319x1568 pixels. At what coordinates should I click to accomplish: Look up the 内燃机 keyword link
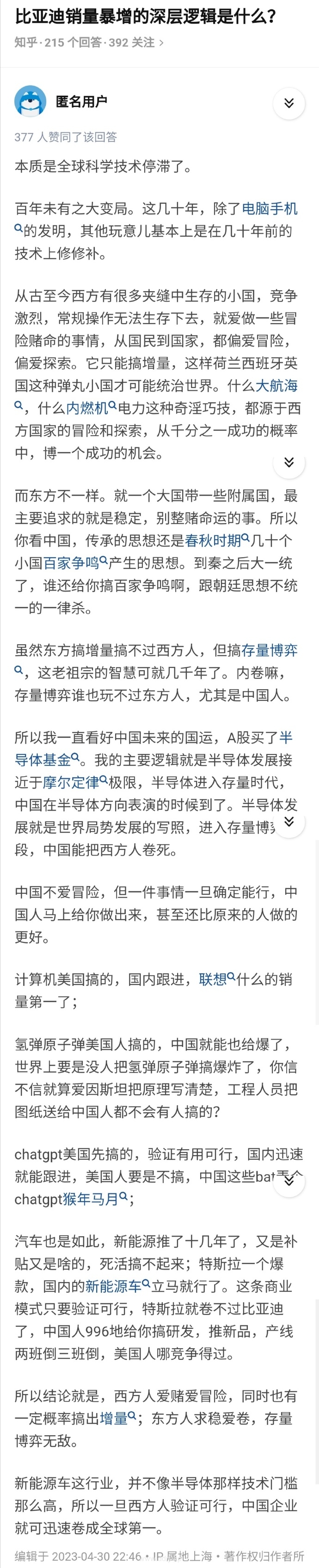[x=87, y=409]
